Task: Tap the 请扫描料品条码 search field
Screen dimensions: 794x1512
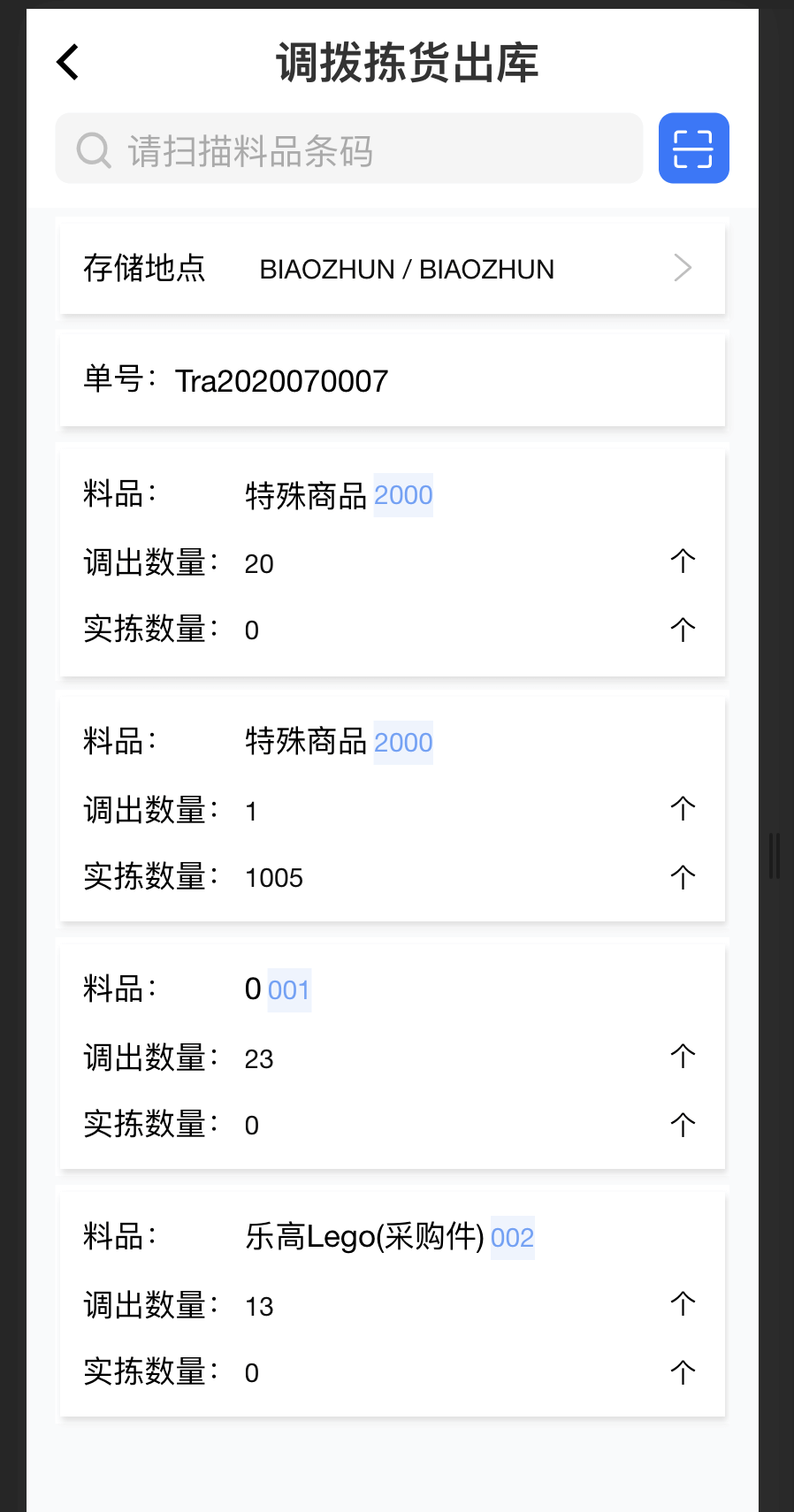Action: (x=348, y=149)
